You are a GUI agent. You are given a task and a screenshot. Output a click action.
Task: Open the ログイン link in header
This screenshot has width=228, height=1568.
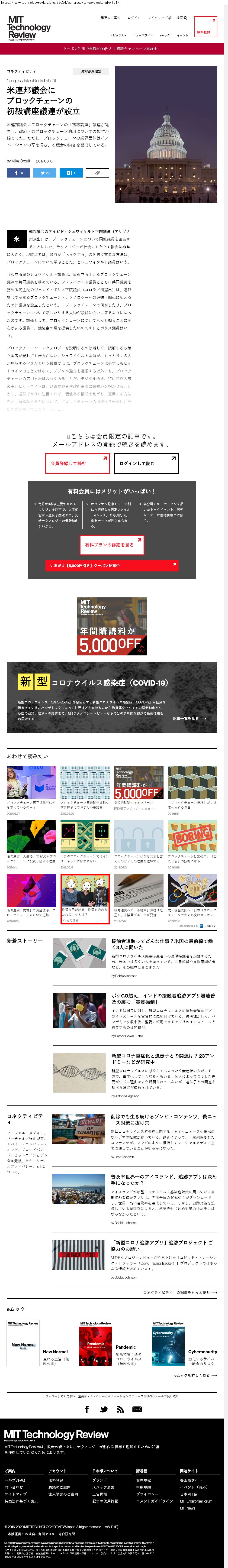click(134, 18)
